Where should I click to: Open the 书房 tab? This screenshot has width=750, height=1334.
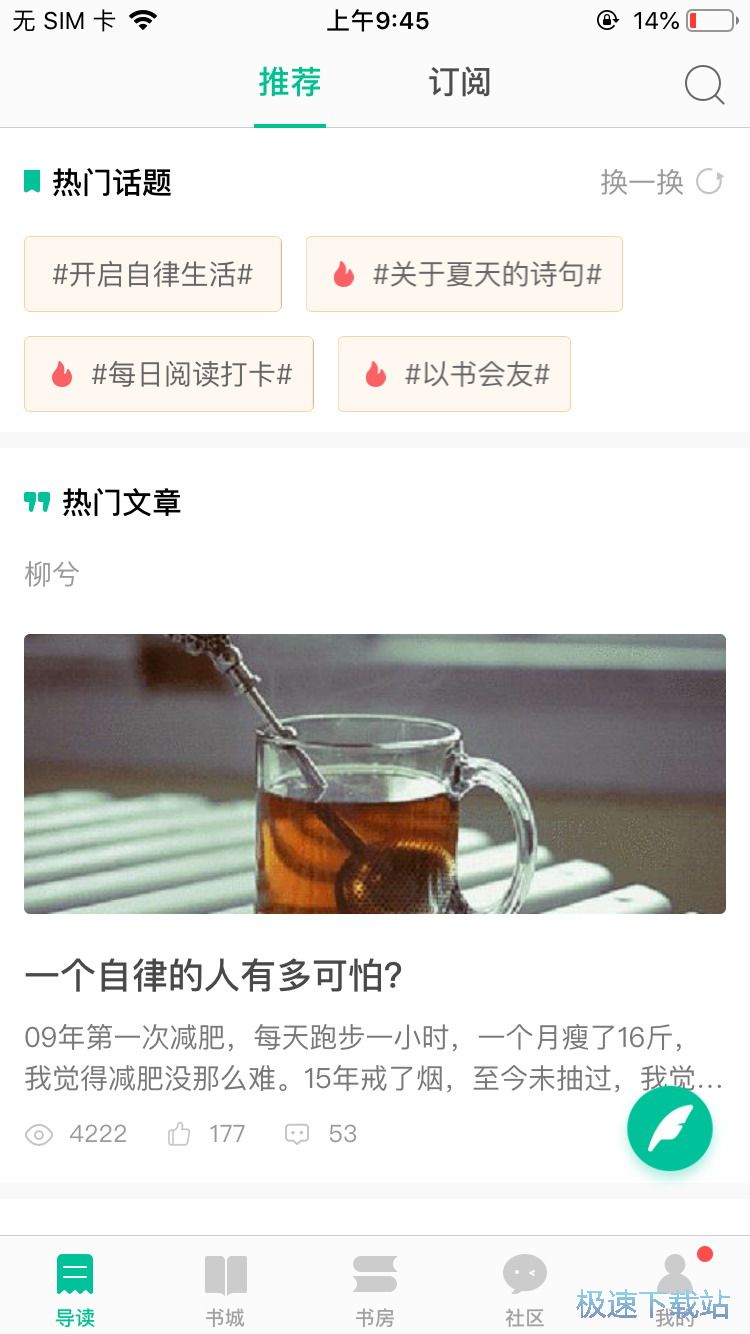pyautogui.click(x=375, y=1290)
